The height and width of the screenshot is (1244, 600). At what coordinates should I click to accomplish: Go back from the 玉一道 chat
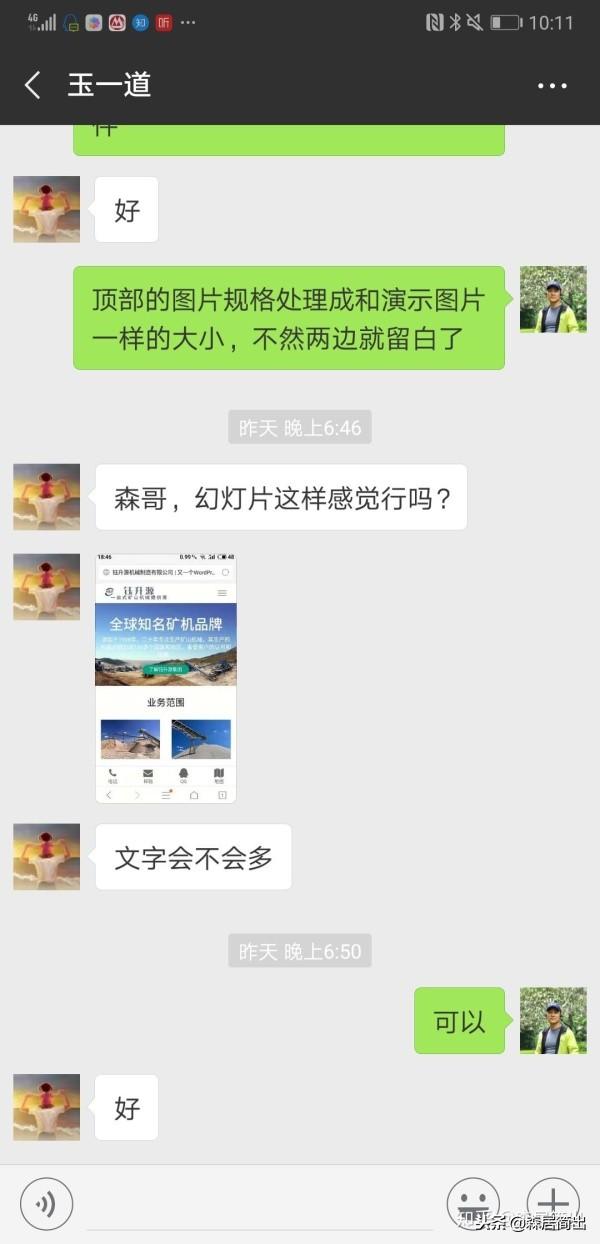pyautogui.click(x=33, y=85)
